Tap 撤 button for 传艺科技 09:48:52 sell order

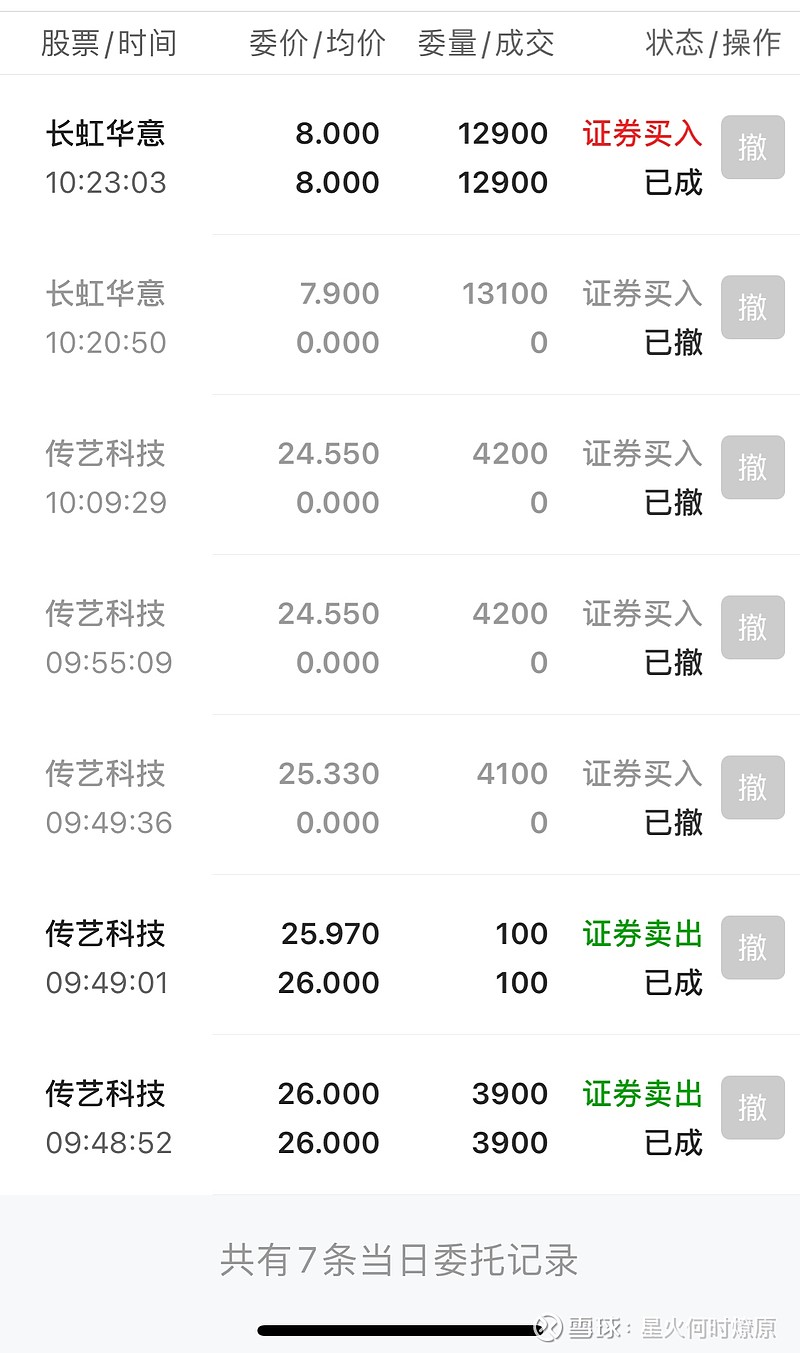753,1107
